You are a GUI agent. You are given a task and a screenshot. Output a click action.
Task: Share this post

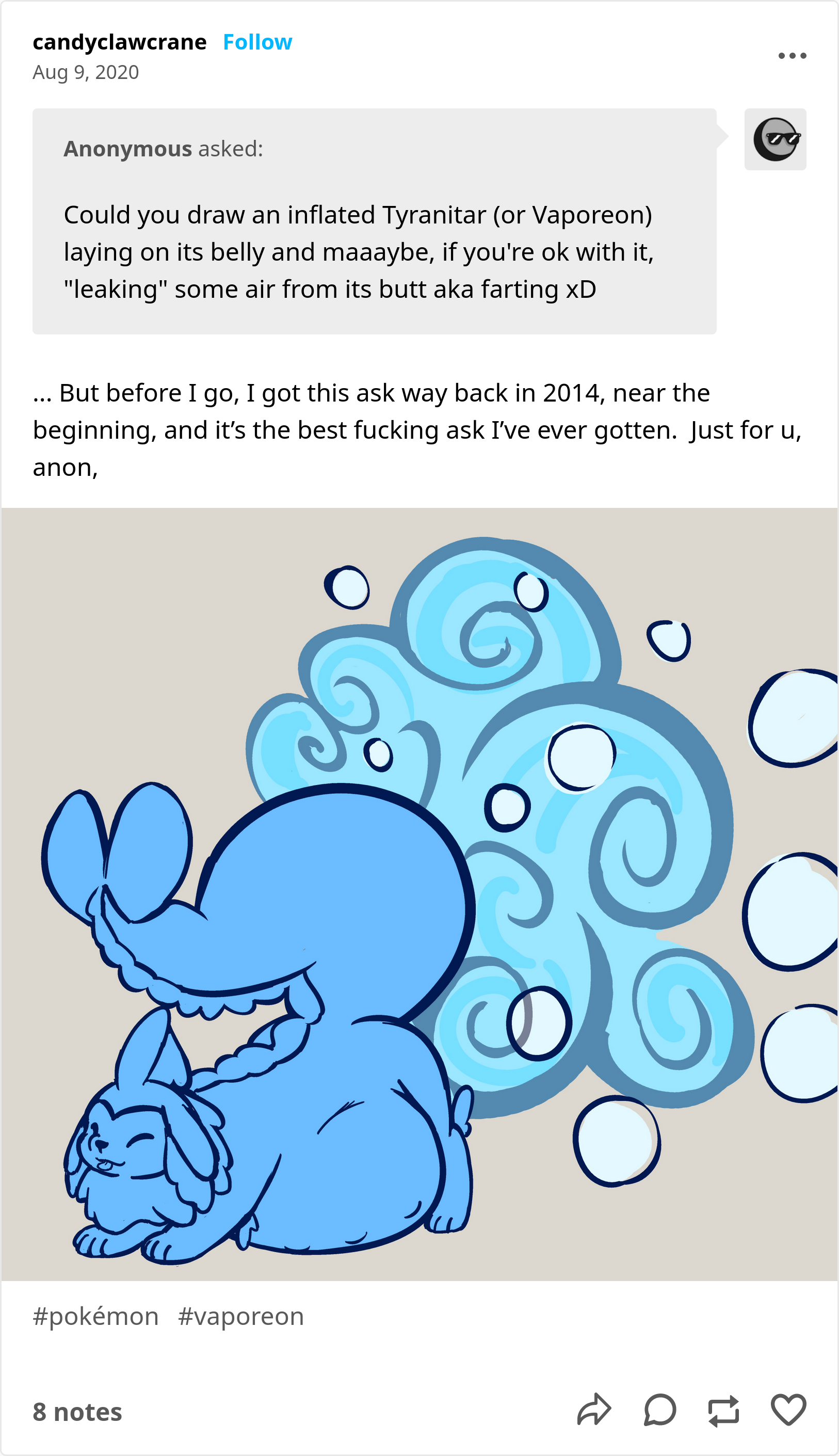[x=593, y=1410]
